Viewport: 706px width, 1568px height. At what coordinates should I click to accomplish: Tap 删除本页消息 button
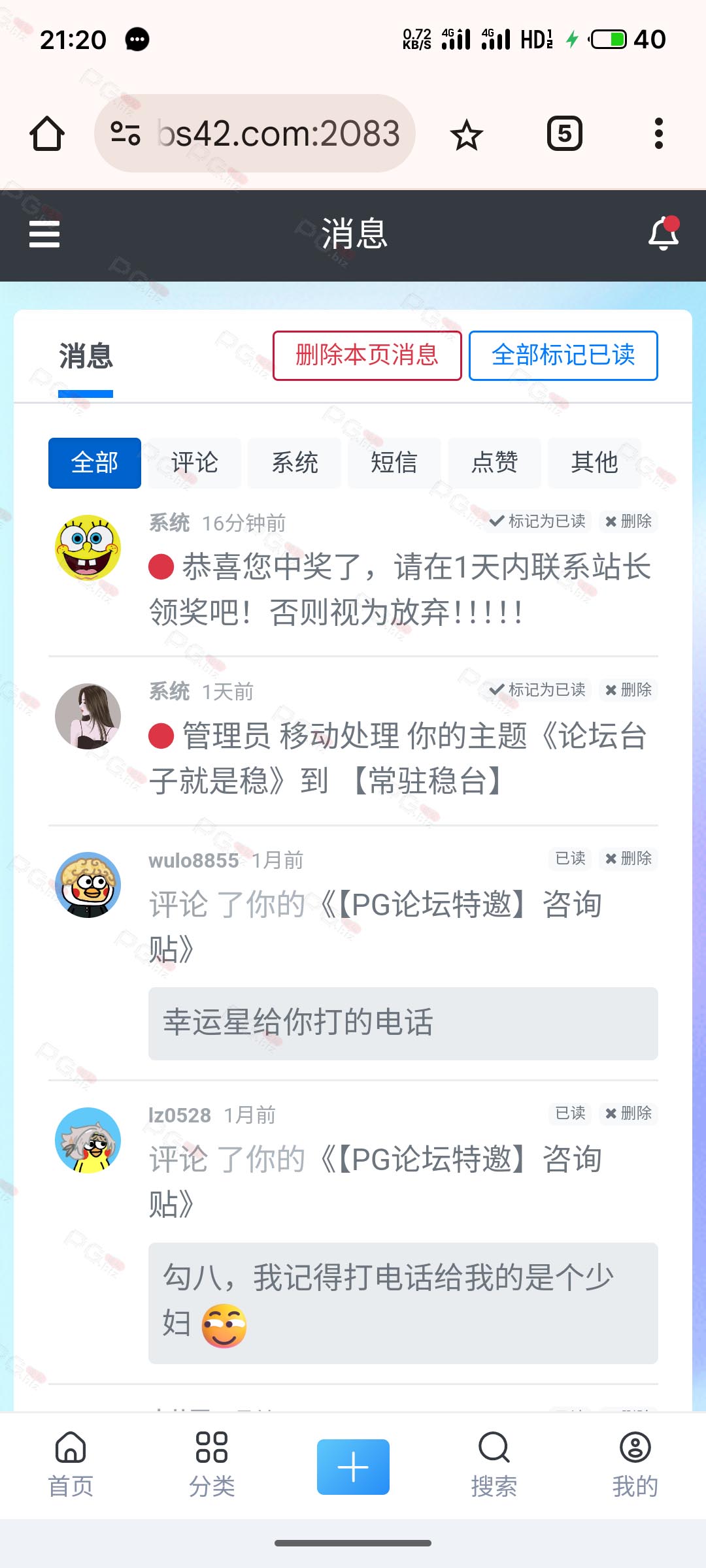pos(367,355)
